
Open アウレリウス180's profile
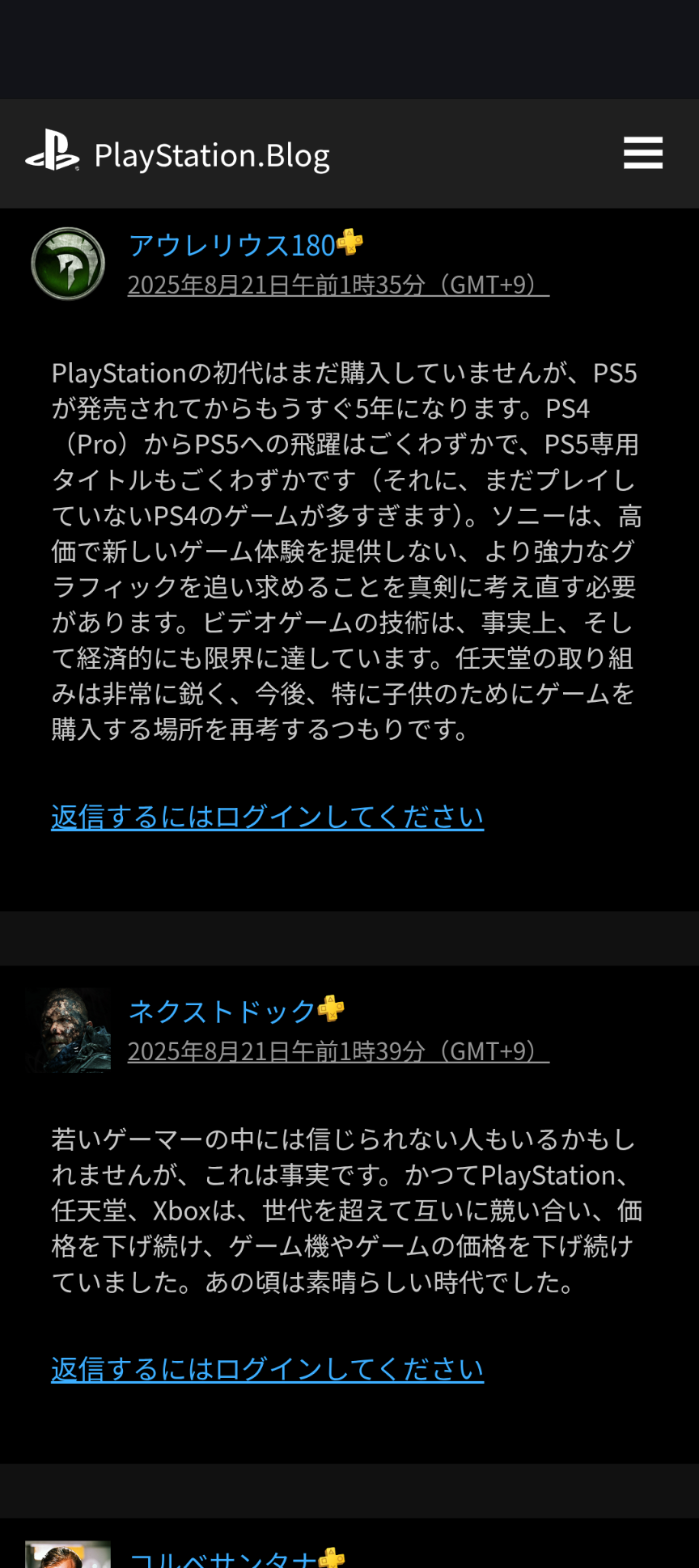(x=232, y=245)
